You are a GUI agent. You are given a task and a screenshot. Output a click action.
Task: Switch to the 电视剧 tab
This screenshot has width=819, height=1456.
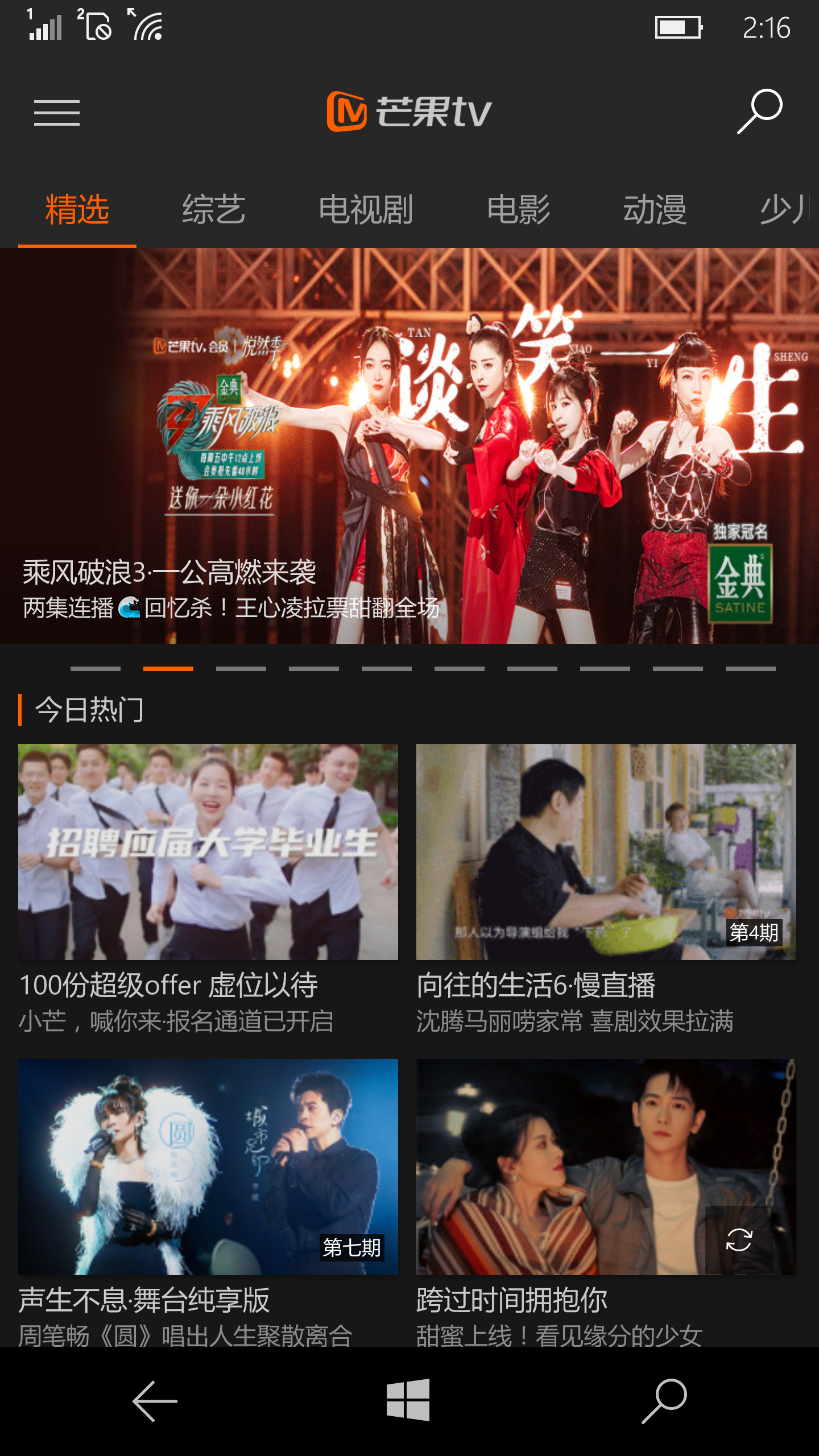366,209
